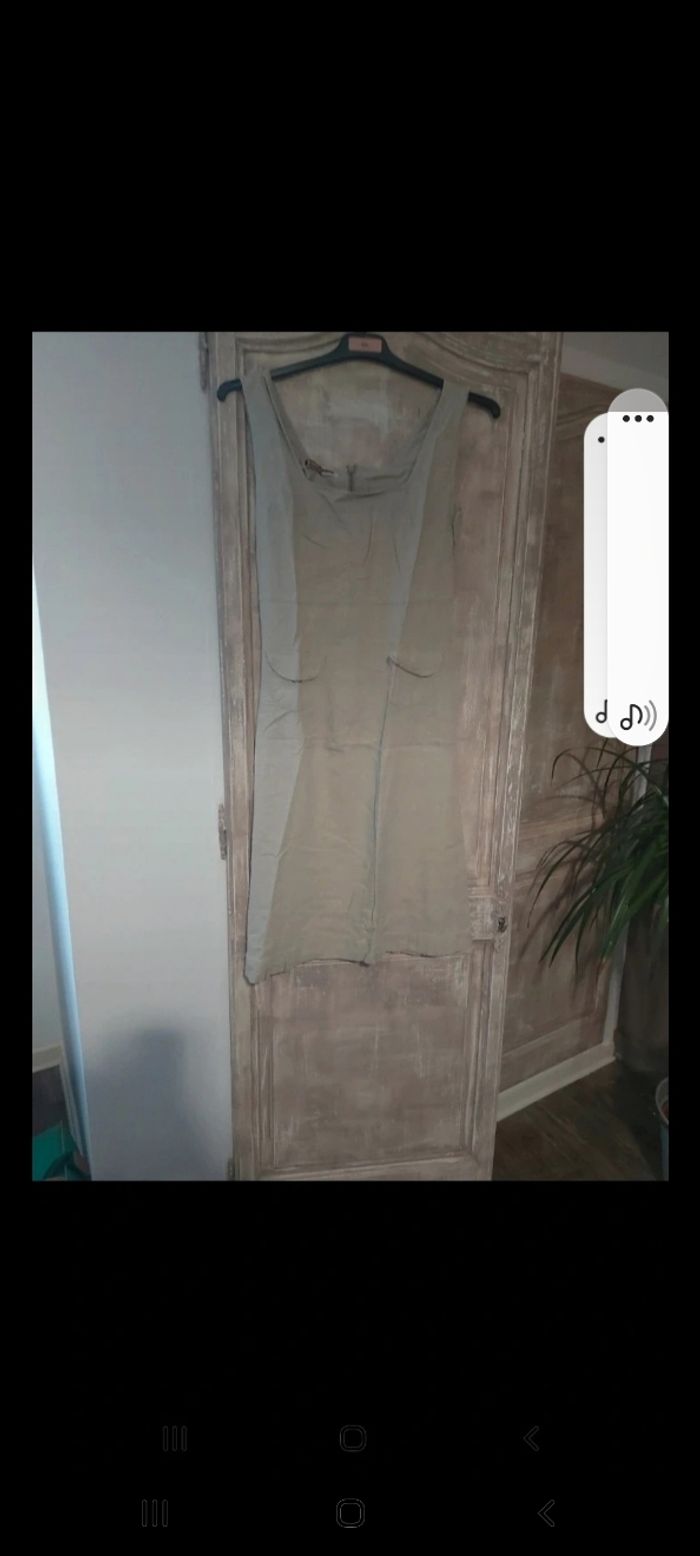Image resolution: width=700 pixels, height=1556 pixels.
Task: Mute media sound via the music note icon
Action: tap(637, 715)
